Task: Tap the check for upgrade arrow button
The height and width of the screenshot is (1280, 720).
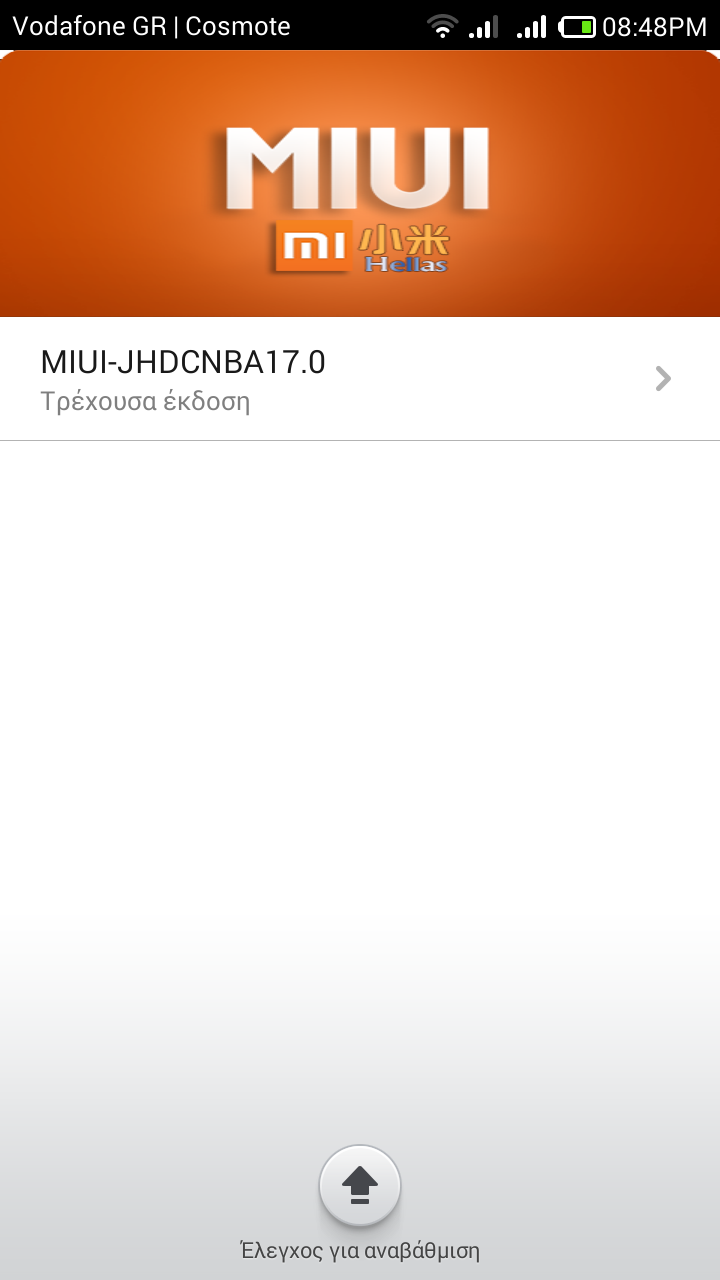Action: pos(360,1186)
